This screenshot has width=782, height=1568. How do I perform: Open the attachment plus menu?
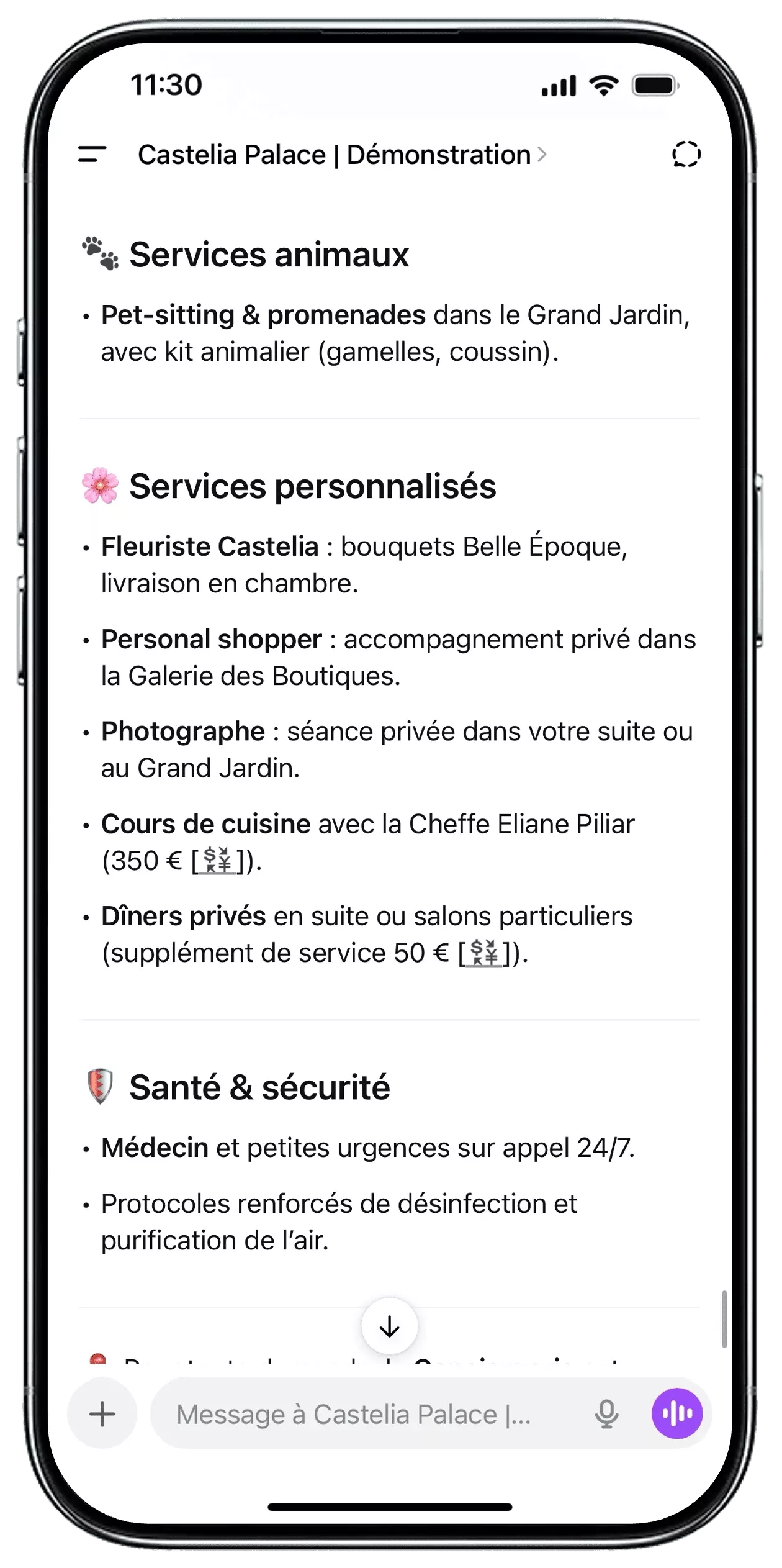(102, 1414)
